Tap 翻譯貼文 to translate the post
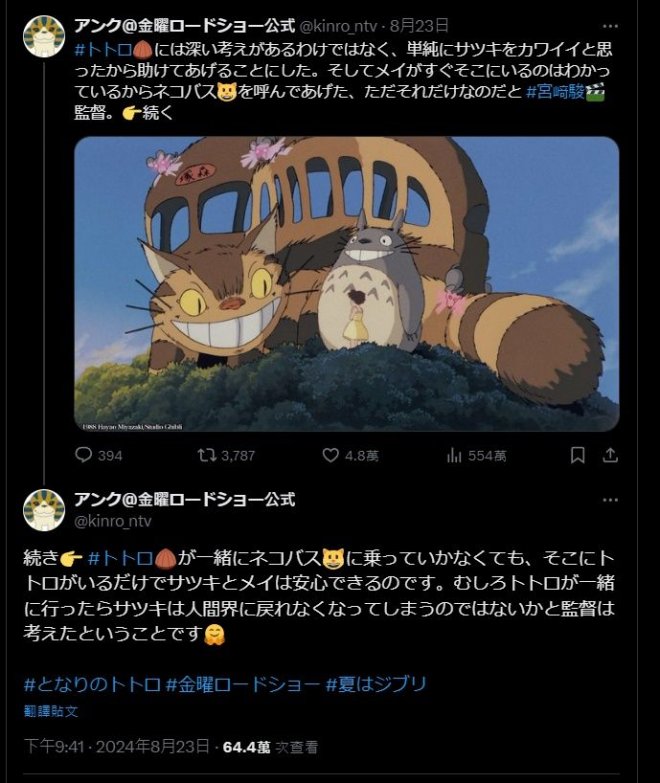The image size is (660, 783). [50, 711]
